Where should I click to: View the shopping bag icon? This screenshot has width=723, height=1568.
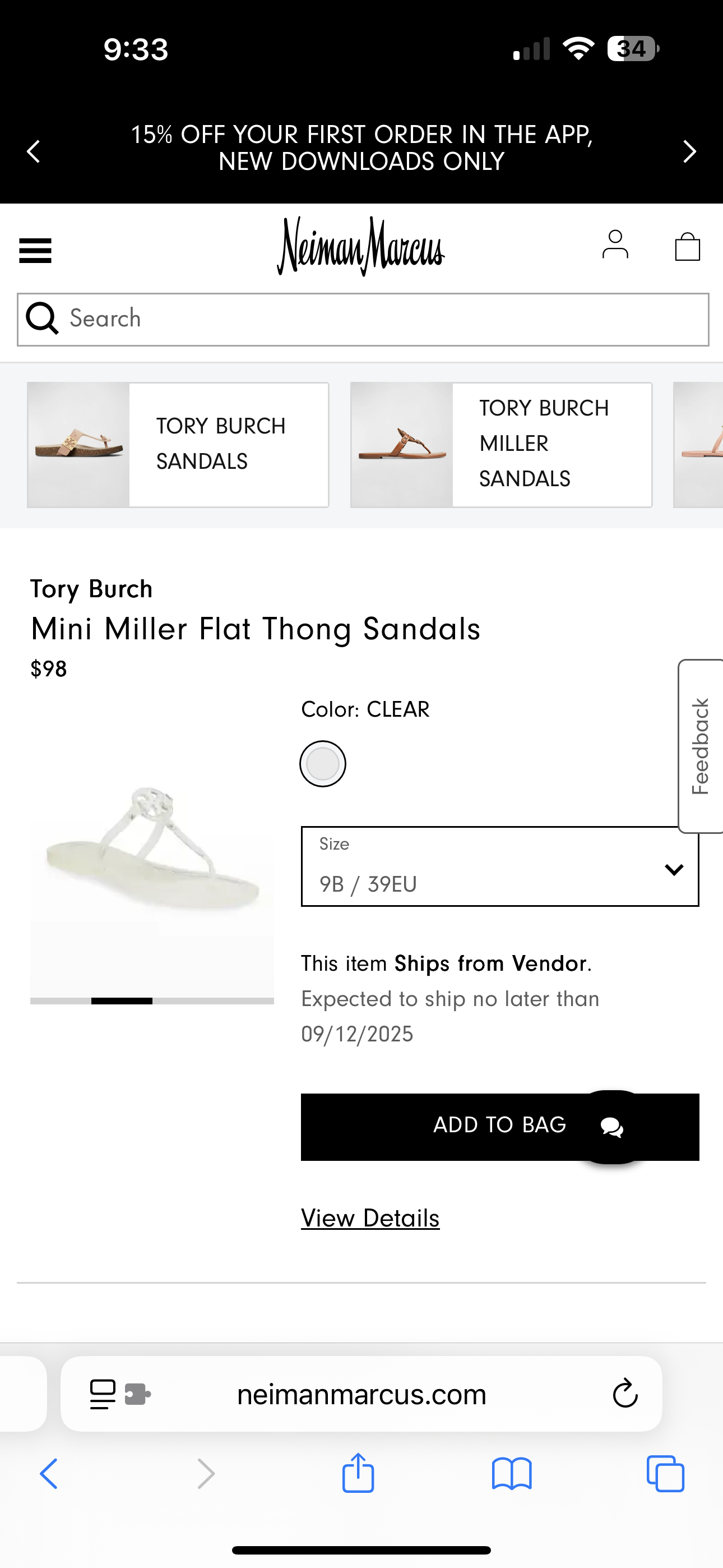coord(687,246)
